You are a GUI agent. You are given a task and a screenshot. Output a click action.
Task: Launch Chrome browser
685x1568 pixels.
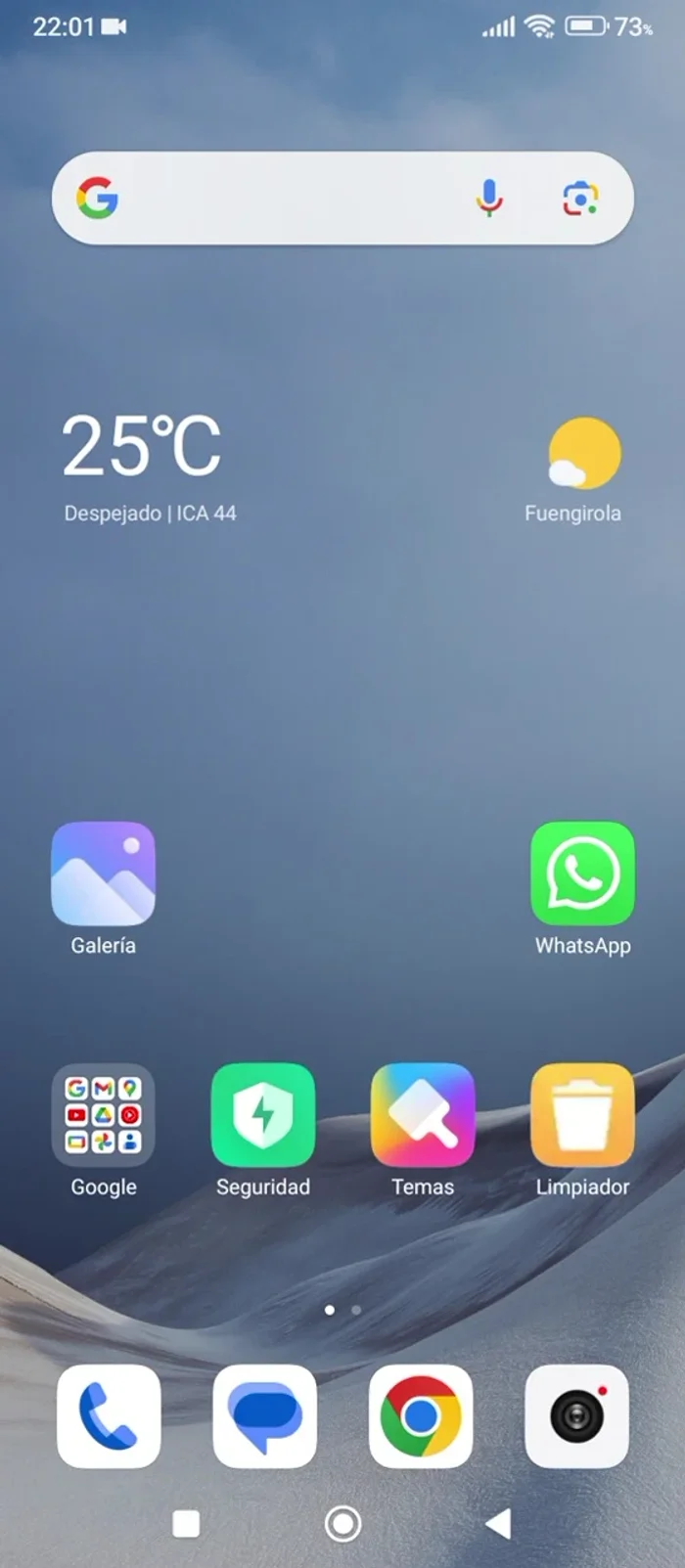tap(421, 1415)
